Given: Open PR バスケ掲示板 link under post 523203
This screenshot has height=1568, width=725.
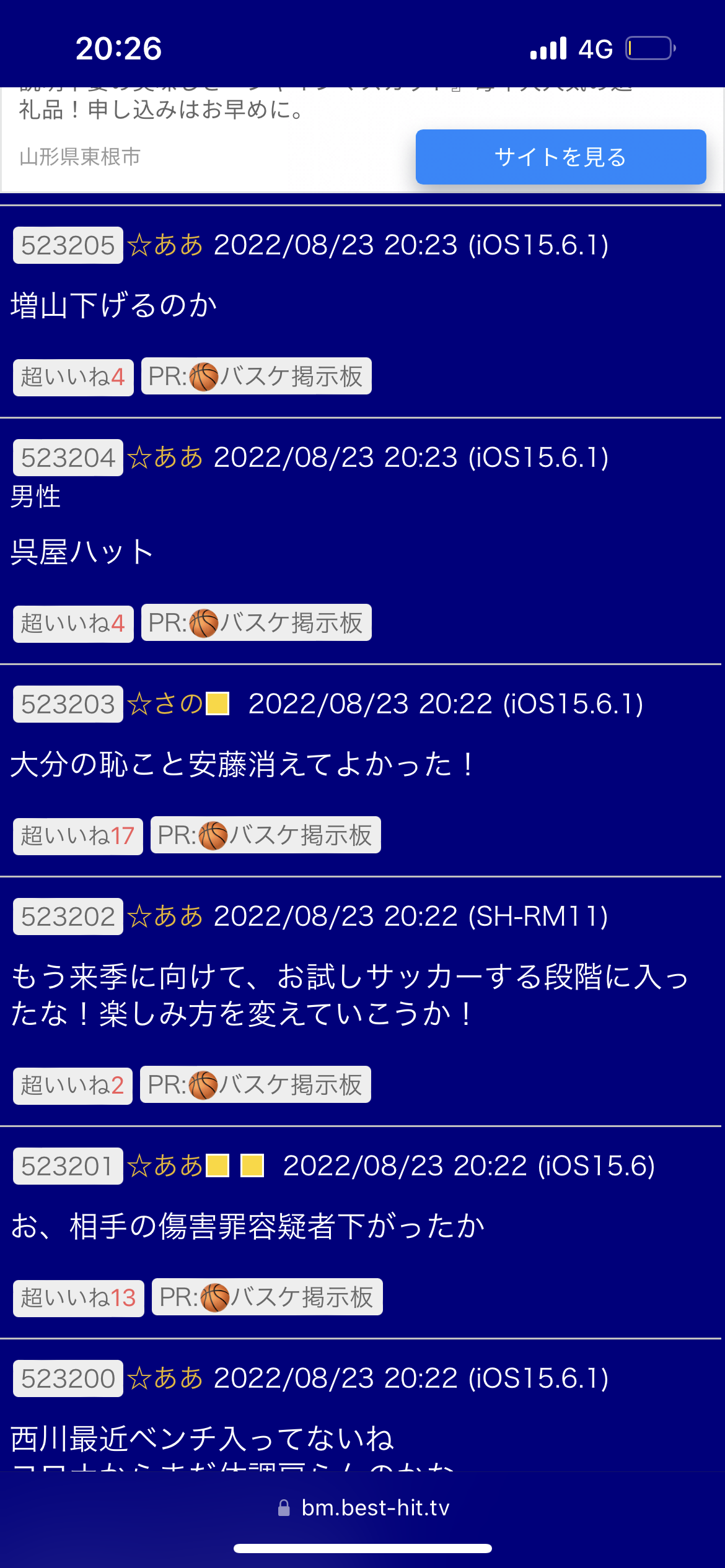Looking at the screenshot, I should pyautogui.click(x=265, y=835).
